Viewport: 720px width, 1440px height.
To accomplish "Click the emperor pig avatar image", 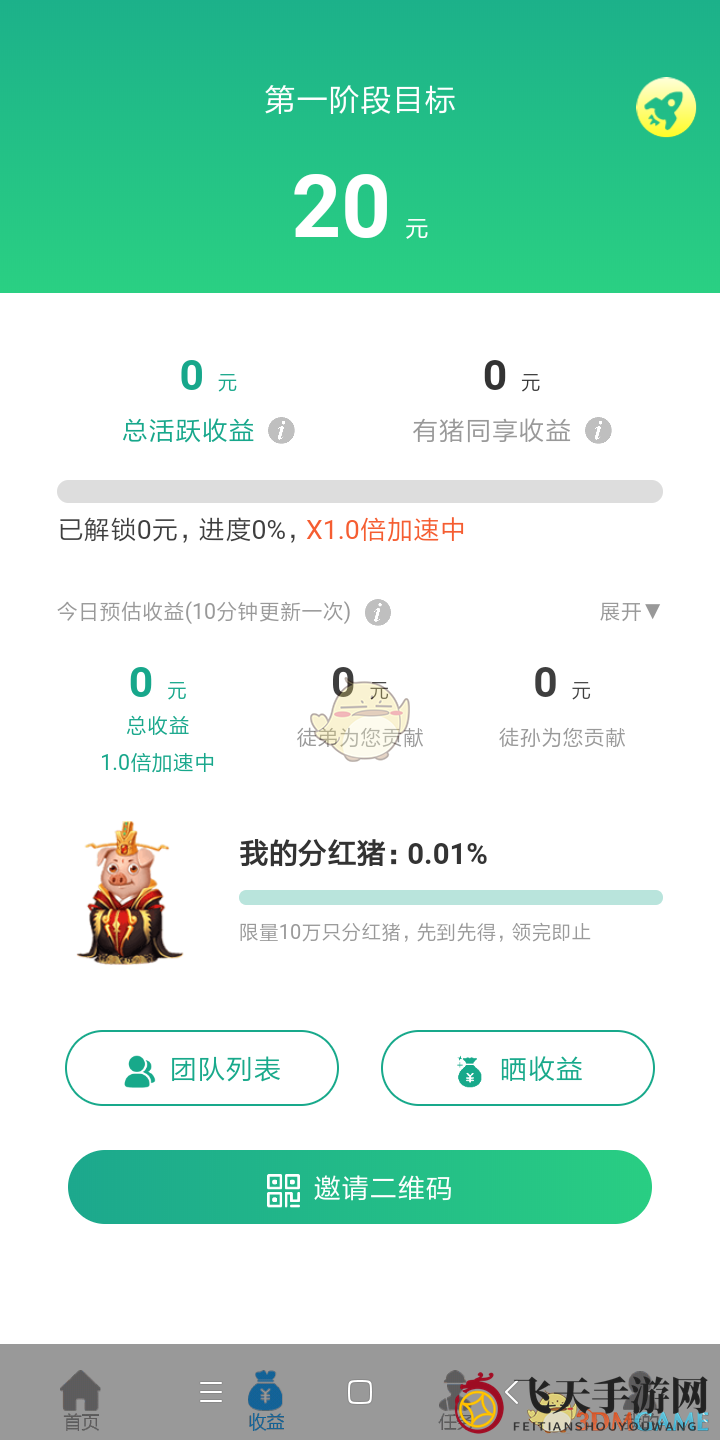I will pos(128,893).
